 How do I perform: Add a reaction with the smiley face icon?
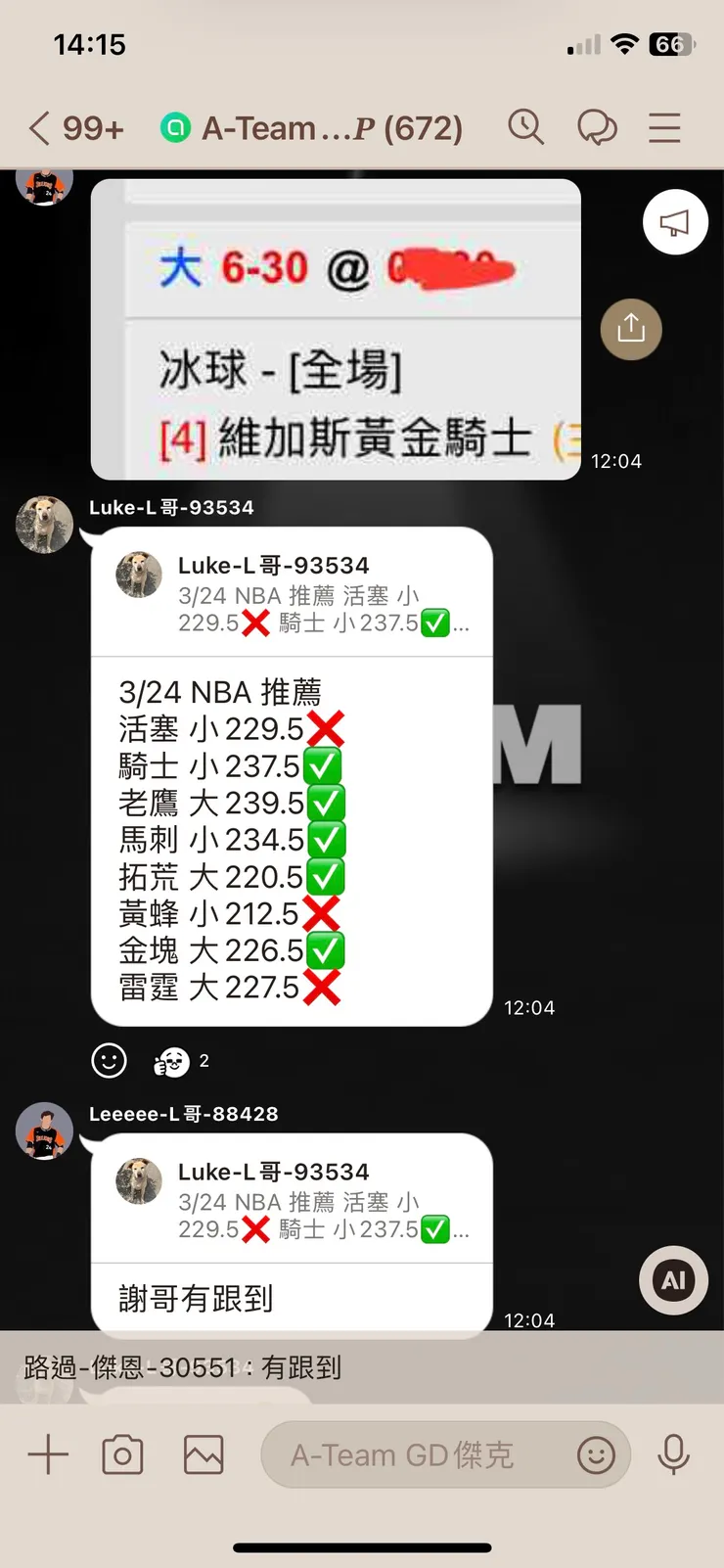click(109, 1060)
